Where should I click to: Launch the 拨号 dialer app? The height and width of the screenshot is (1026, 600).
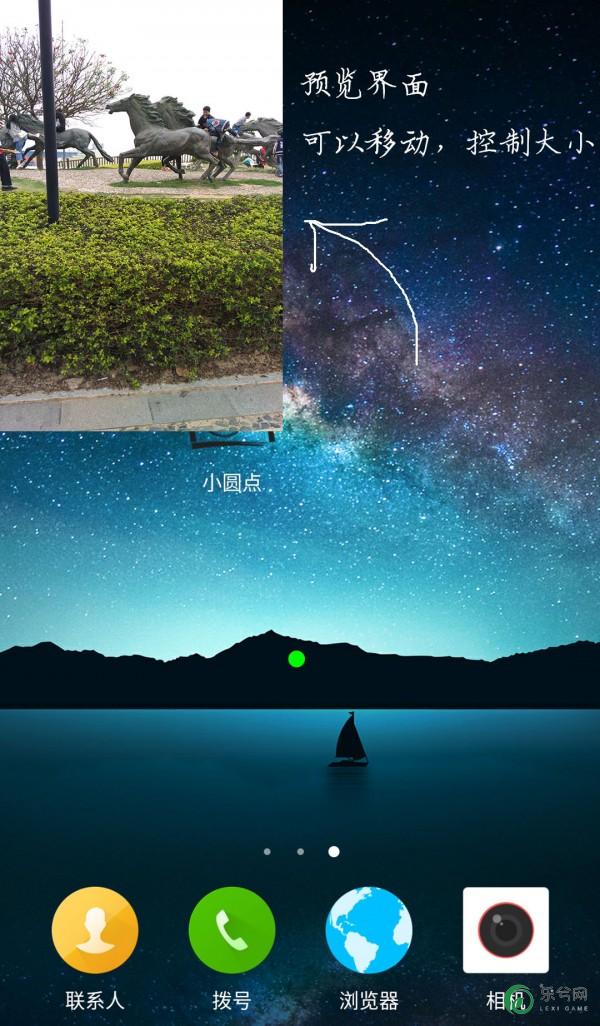232,930
